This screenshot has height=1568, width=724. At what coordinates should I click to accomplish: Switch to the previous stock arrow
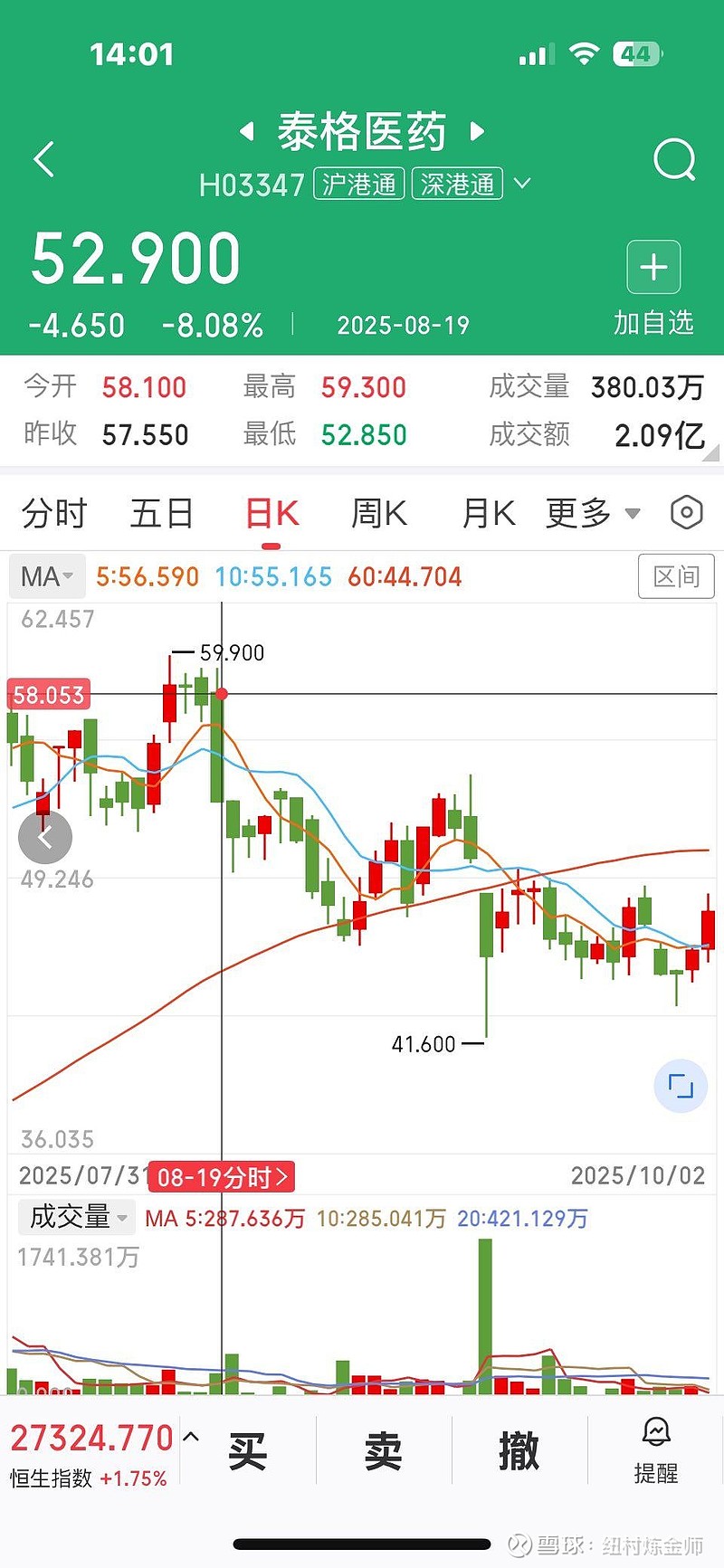pyautogui.click(x=246, y=132)
